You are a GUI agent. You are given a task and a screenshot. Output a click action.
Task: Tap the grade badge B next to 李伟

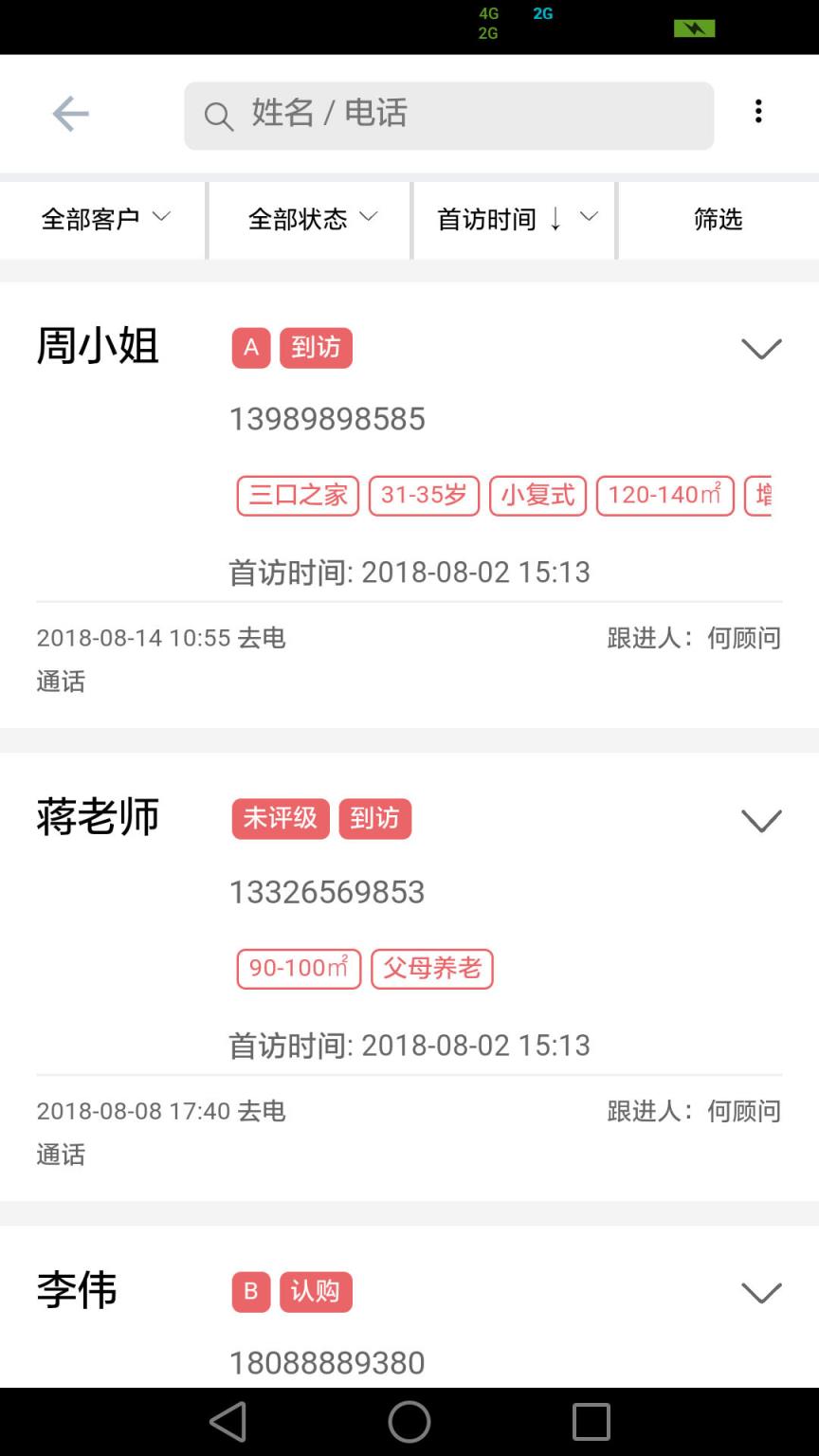[249, 1291]
